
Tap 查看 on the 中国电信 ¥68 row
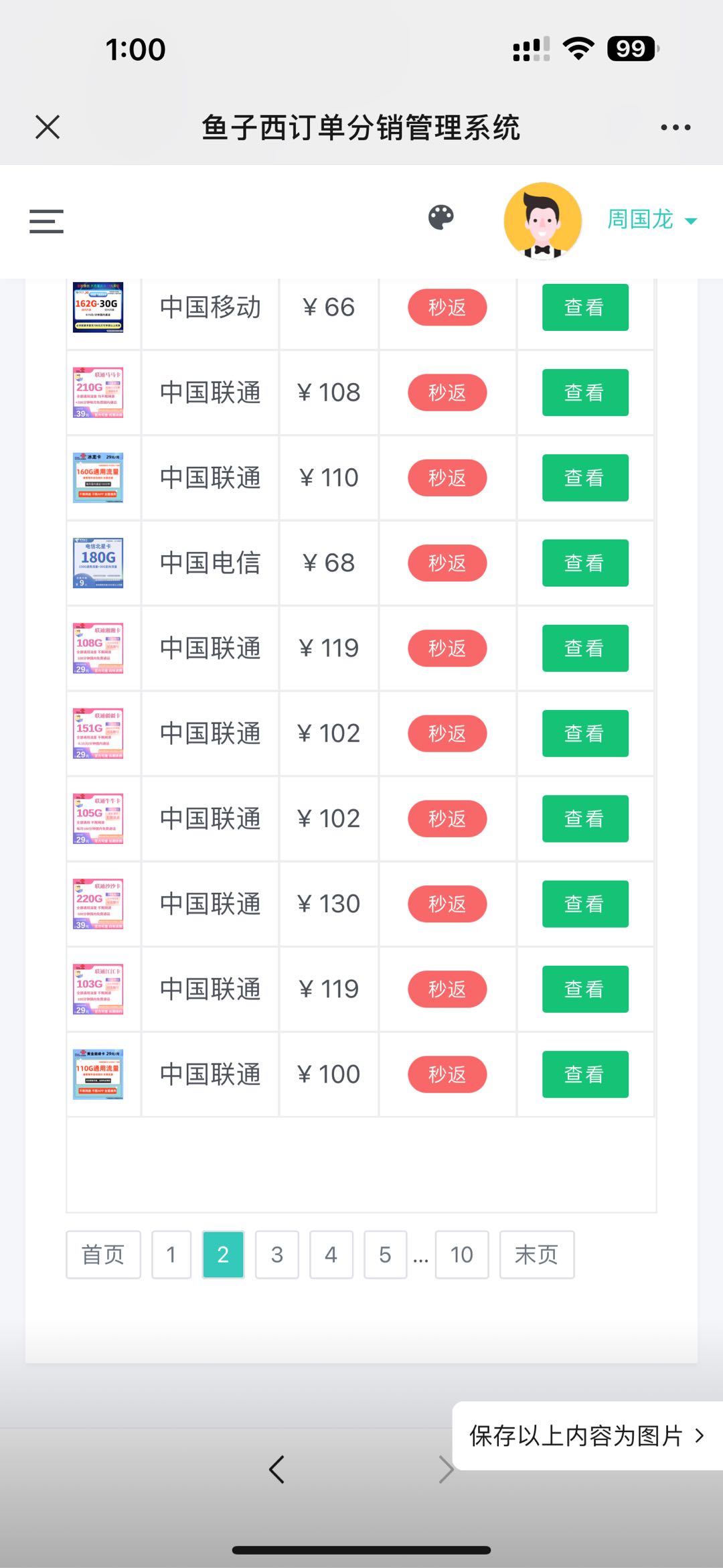pyautogui.click(x=585, y=563)
